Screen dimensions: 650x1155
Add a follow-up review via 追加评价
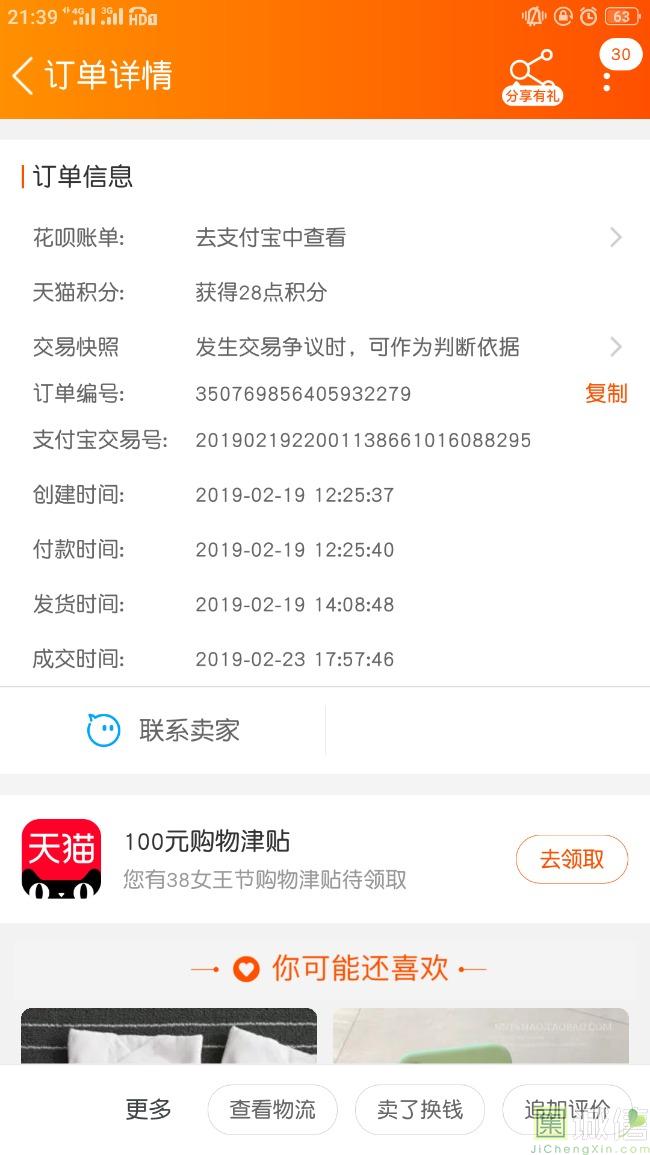[x=566, y=1109]
